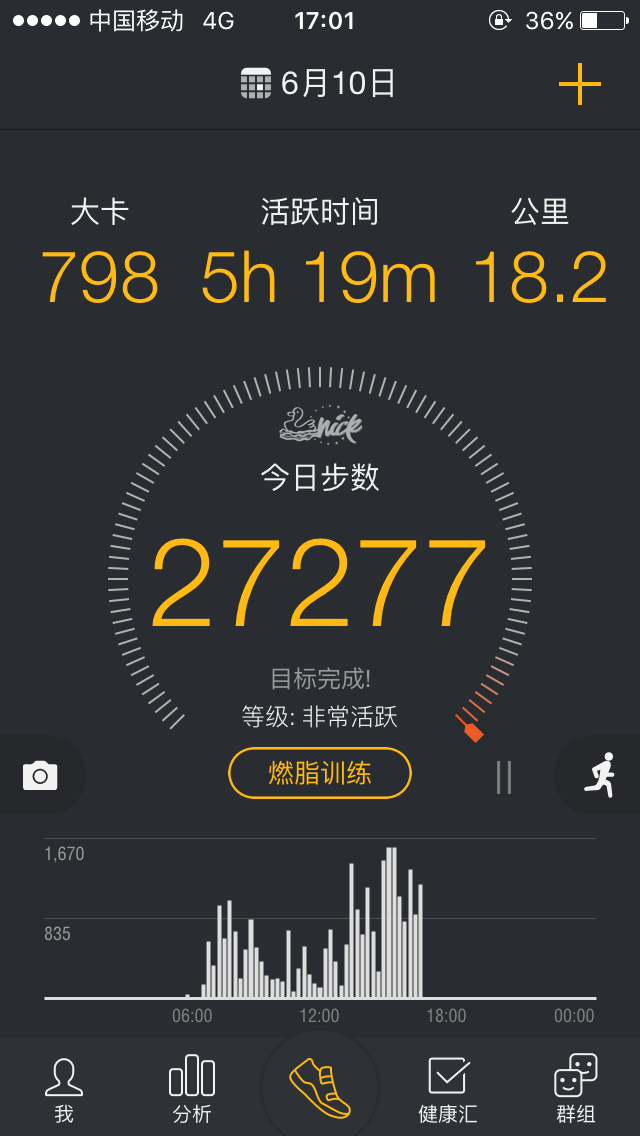Switch to the 我 tab

click(x=64, y=1089)
